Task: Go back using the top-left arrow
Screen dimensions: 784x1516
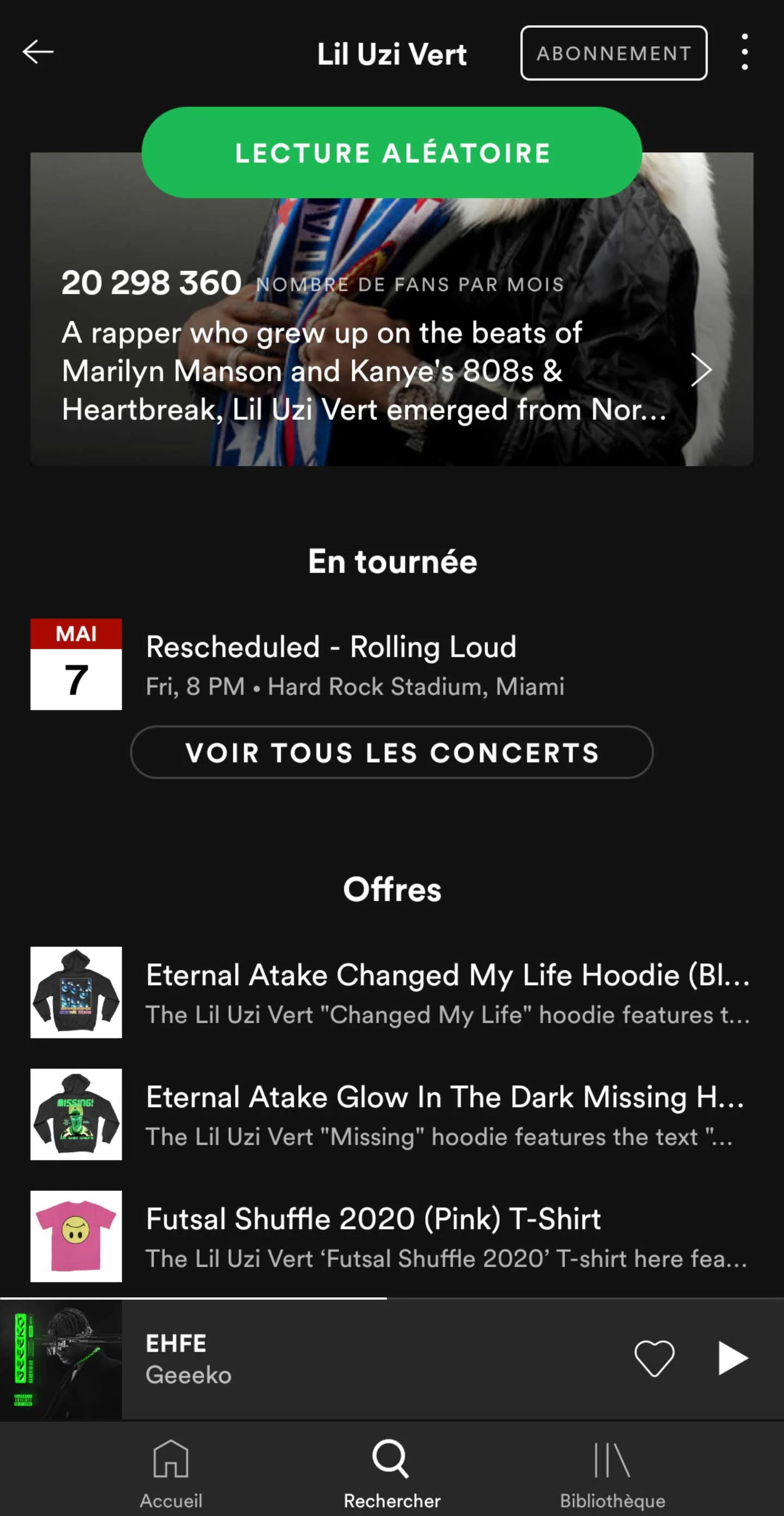Action: point(38,52)
